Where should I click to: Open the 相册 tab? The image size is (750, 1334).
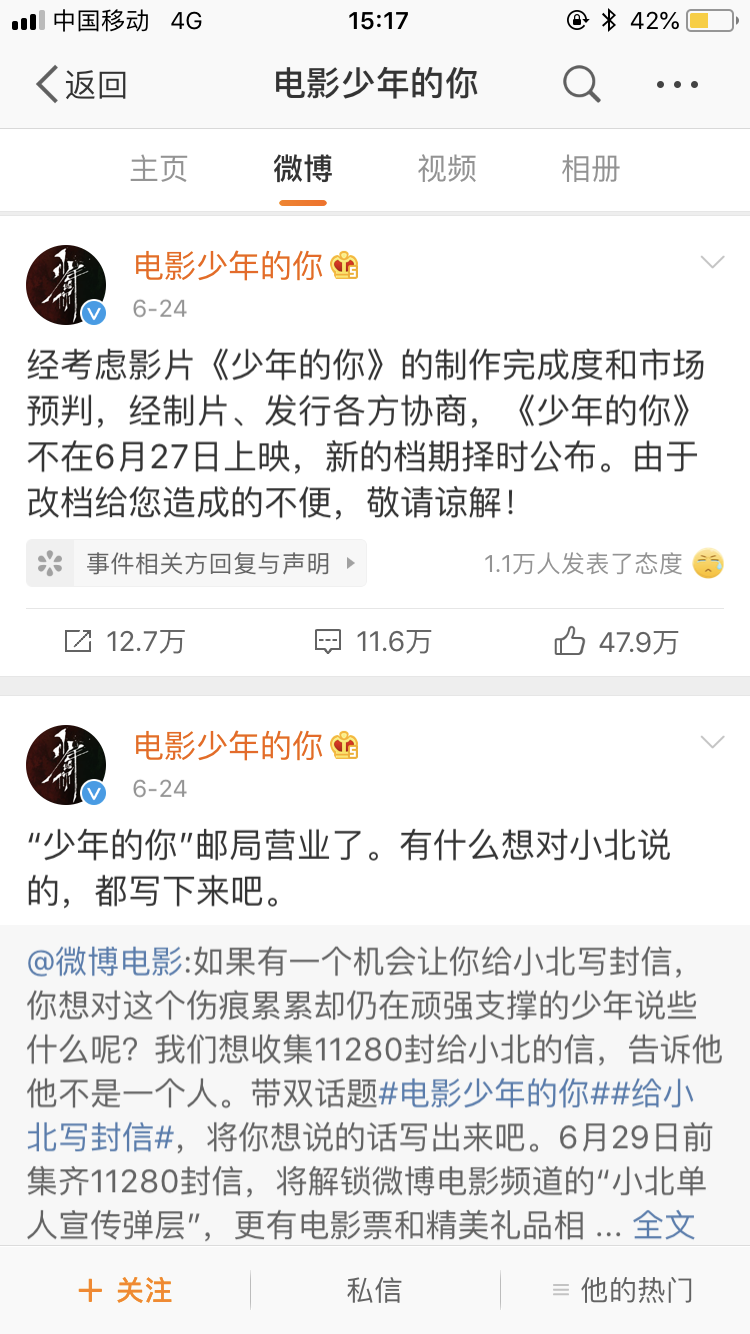tap(591, 169)
